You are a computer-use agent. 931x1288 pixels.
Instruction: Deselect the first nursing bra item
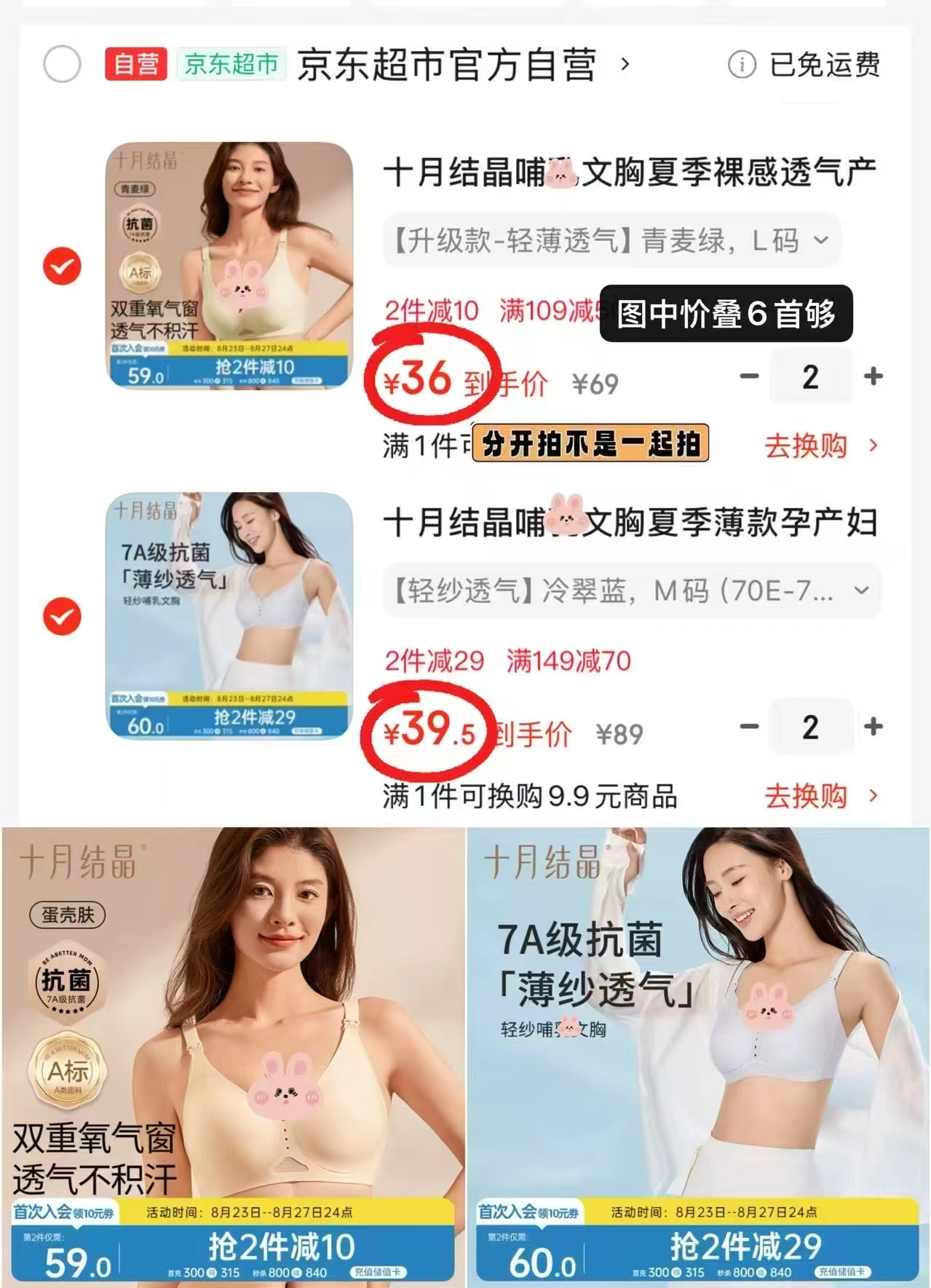62,267
